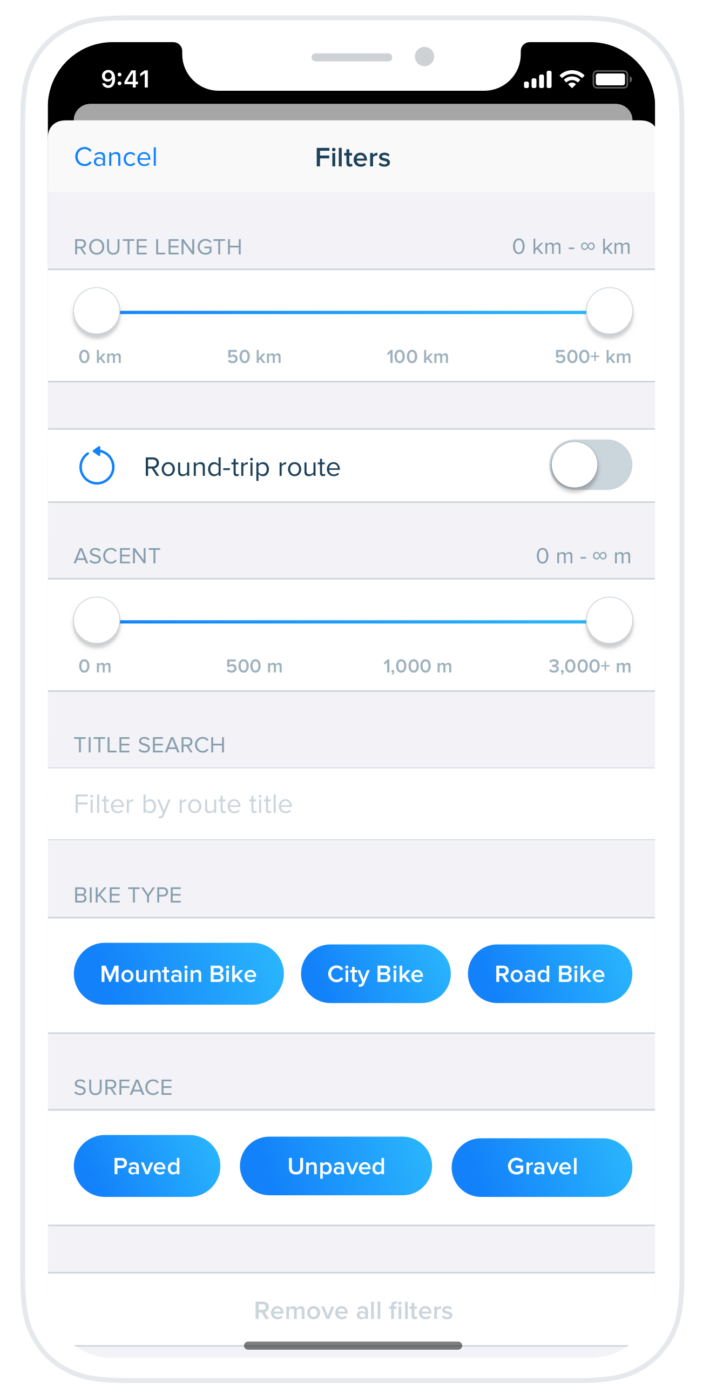Cancel the filters screen
The image size is (703, 1400).
(x=115, y=157)
